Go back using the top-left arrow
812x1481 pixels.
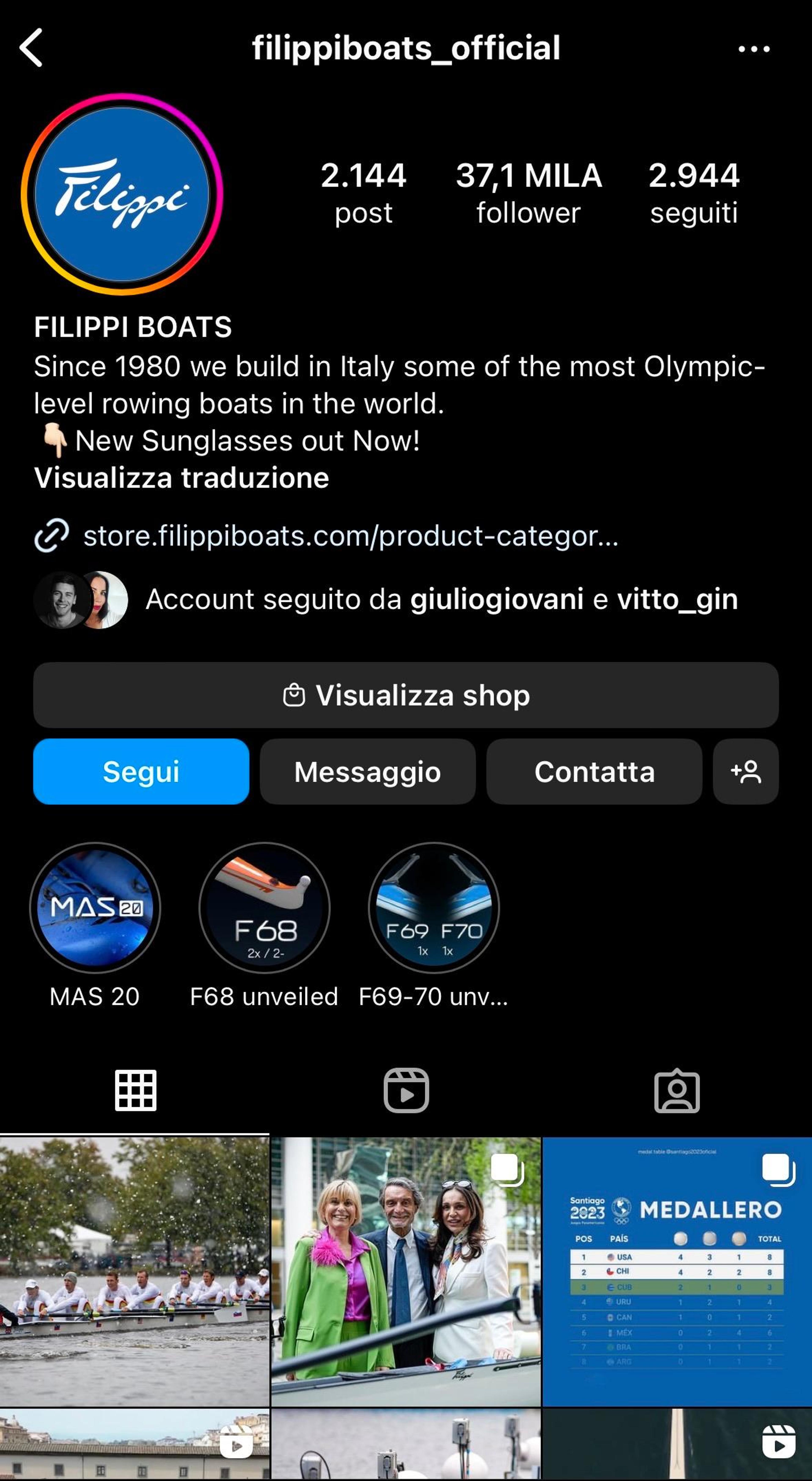(x=31, y=48)
